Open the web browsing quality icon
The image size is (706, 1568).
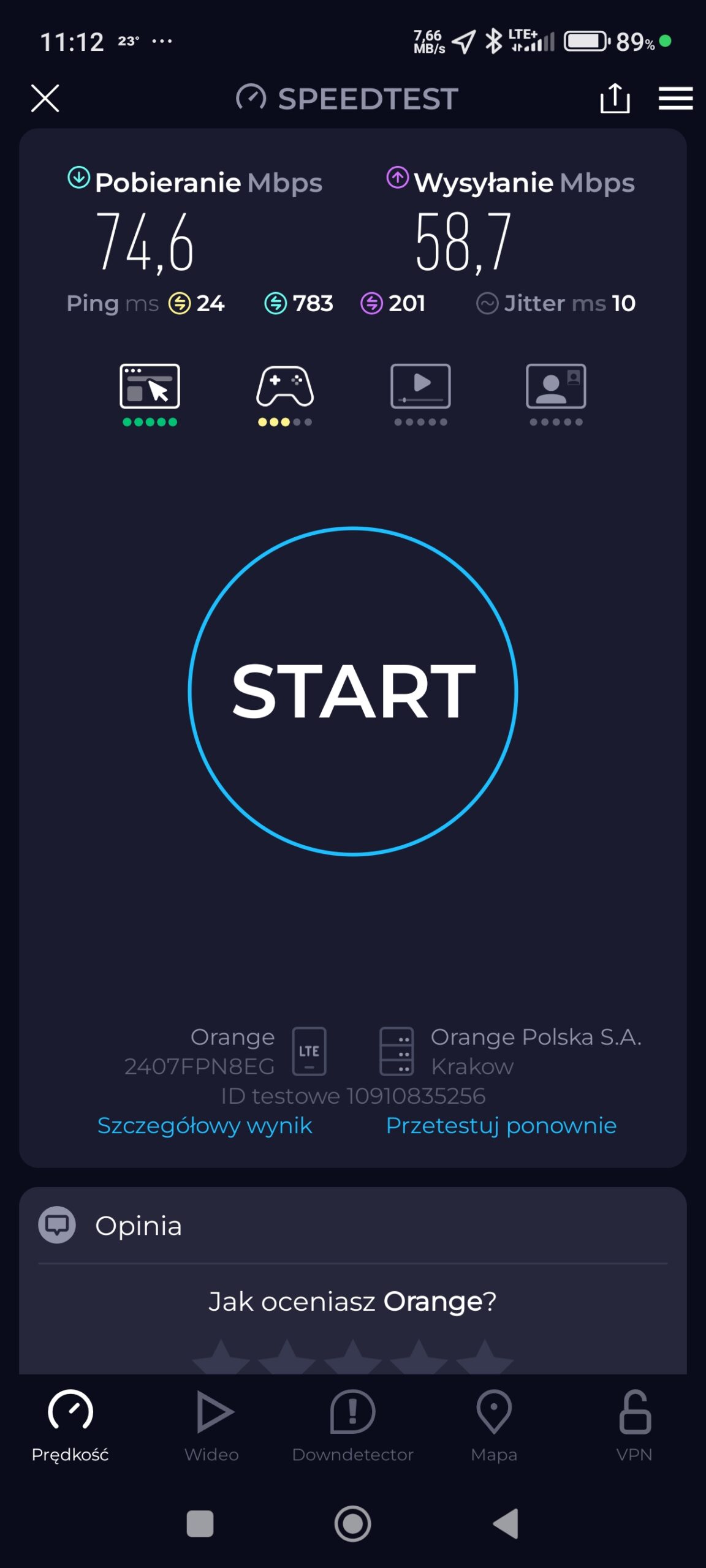150,387
